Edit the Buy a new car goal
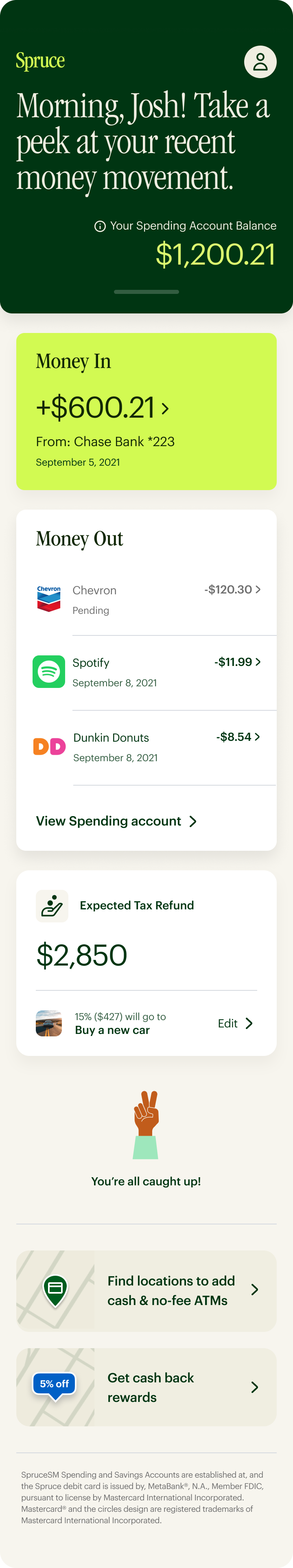Viewport: 293px width, 1568px height. [x=235, y=1023]
